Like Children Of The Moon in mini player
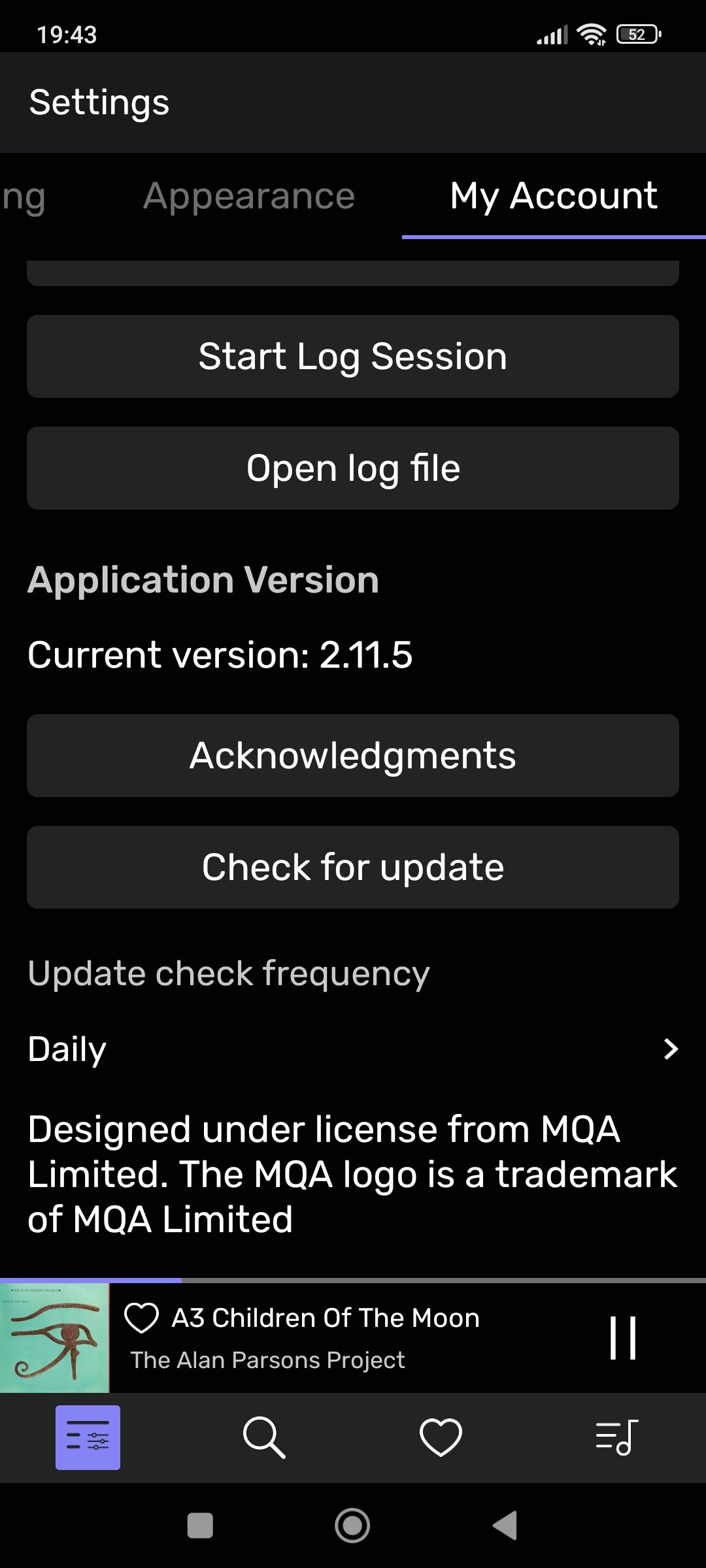This screenshot has height=1568, width=706. coord(142,1318)
